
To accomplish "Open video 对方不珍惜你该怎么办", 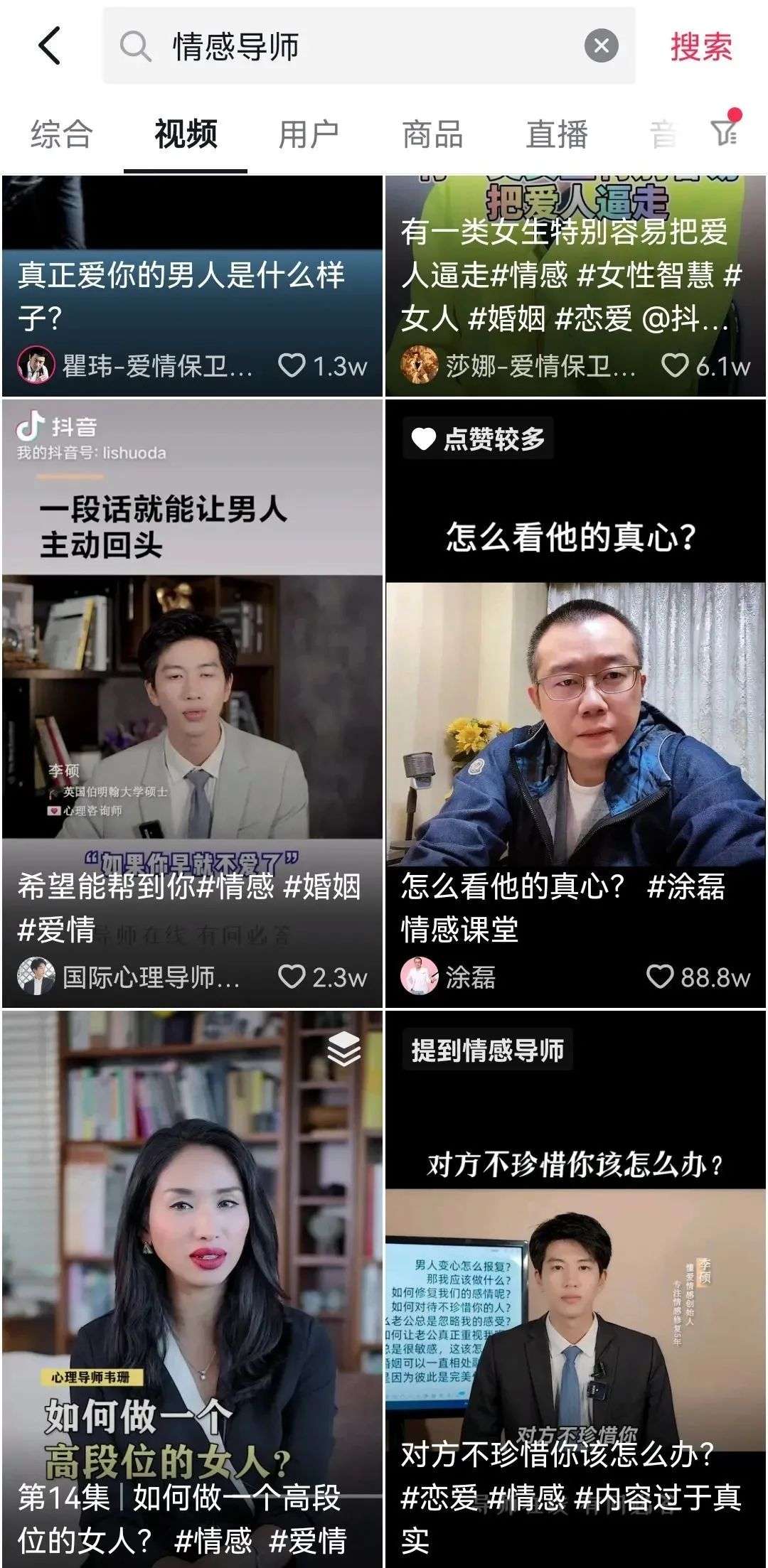I will click(x=575, y=1279).
